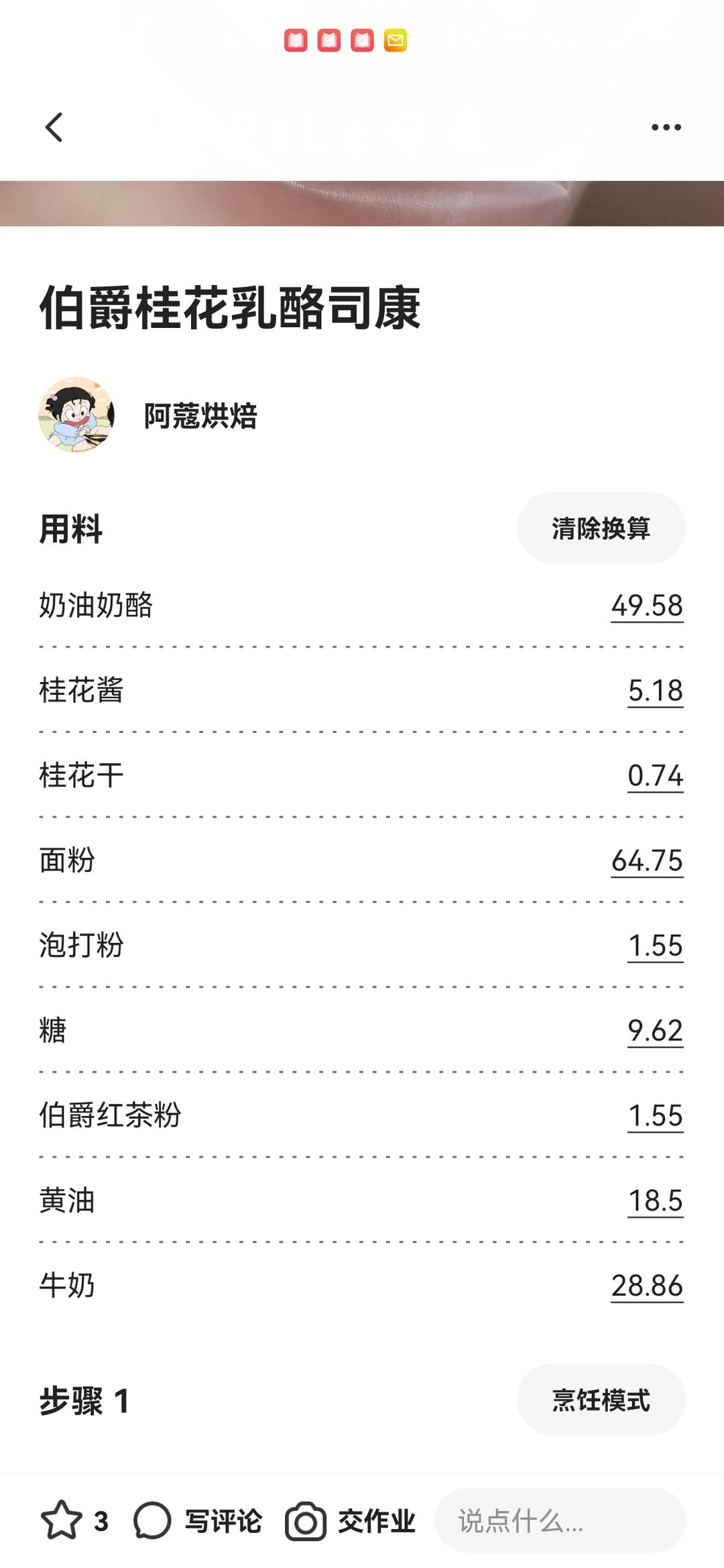Enter 烹饪模式 cooking mode
The image size is (724, 1568).
point(601,1400)
